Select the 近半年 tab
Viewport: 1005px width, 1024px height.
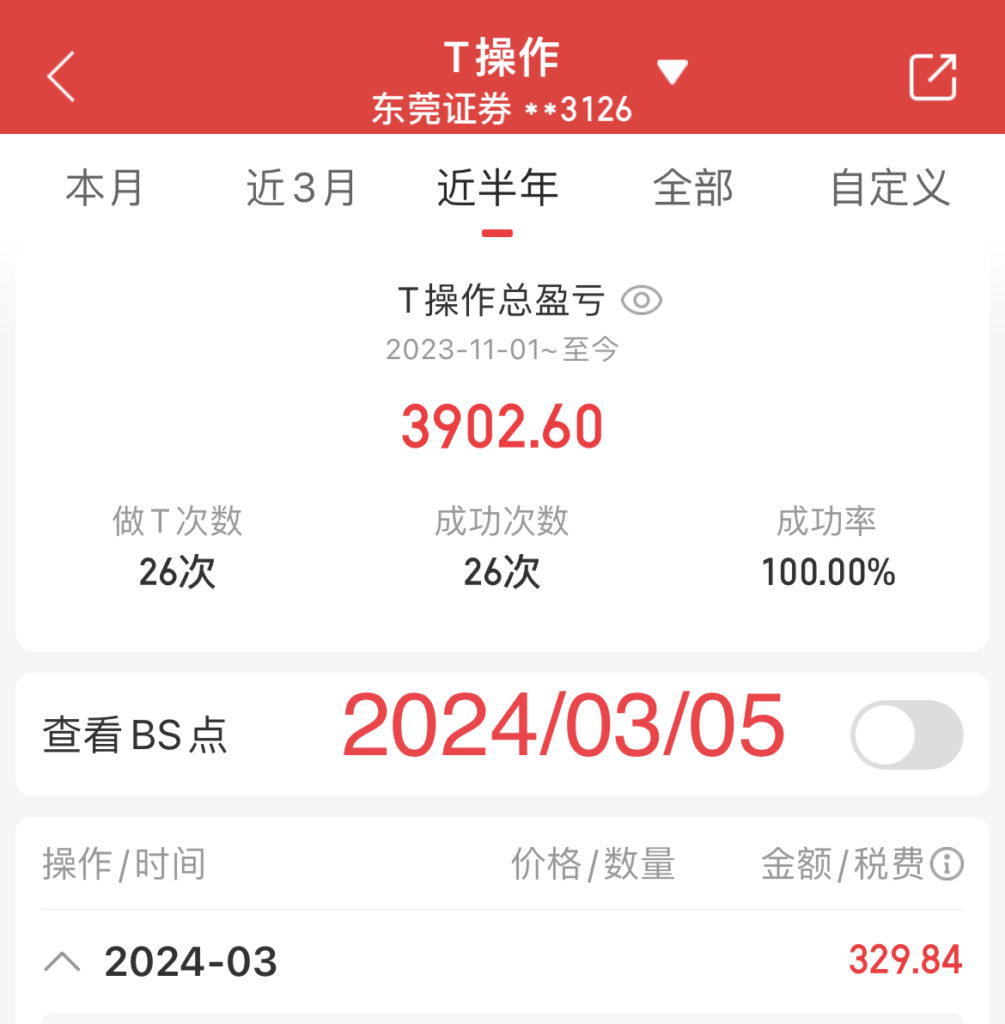pyautogui.click(x=497, y=188)
